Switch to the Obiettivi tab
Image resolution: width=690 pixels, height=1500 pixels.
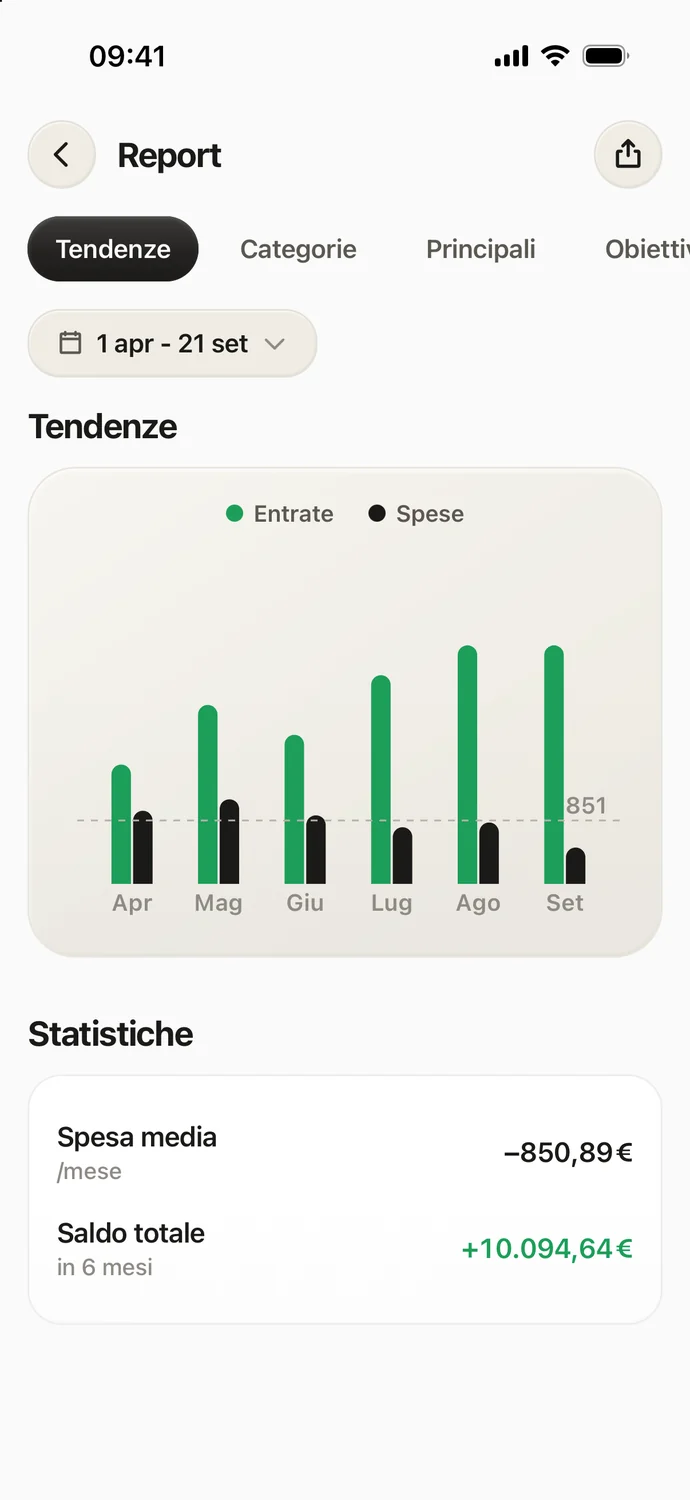tap(647, 249)
